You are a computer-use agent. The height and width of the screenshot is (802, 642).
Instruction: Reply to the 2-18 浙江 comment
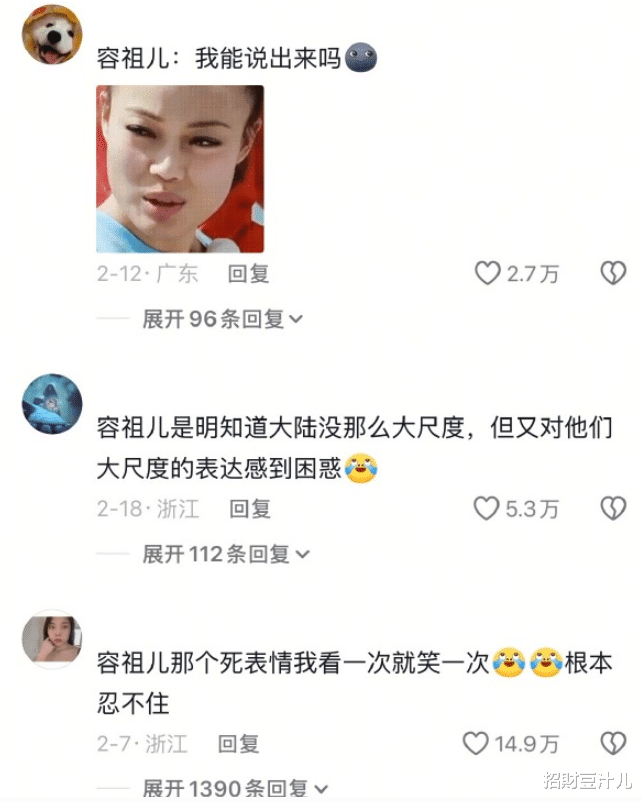250,509
